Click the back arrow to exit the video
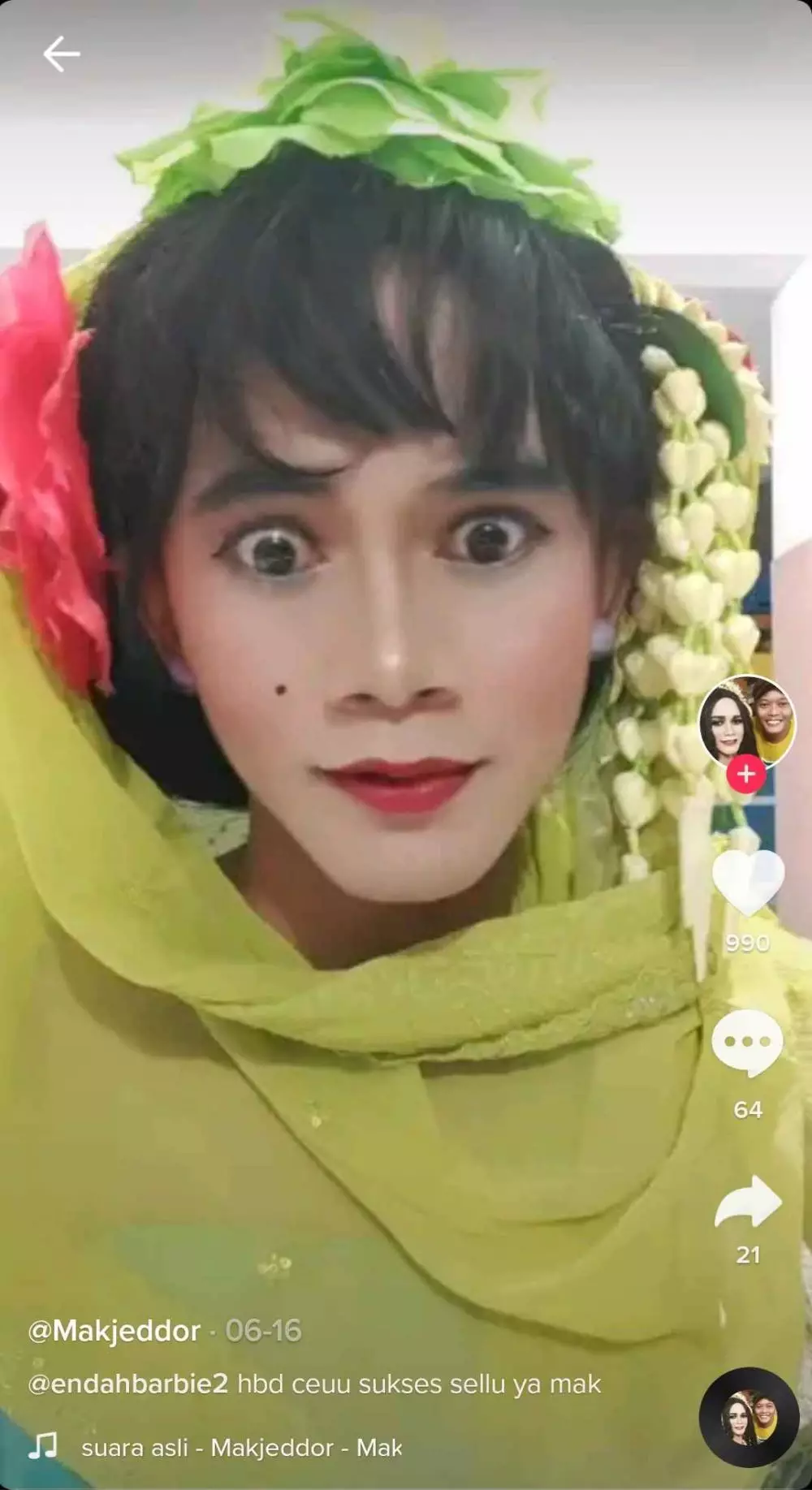This screenshot has width=812, height=1490. (x=62, y=54)
